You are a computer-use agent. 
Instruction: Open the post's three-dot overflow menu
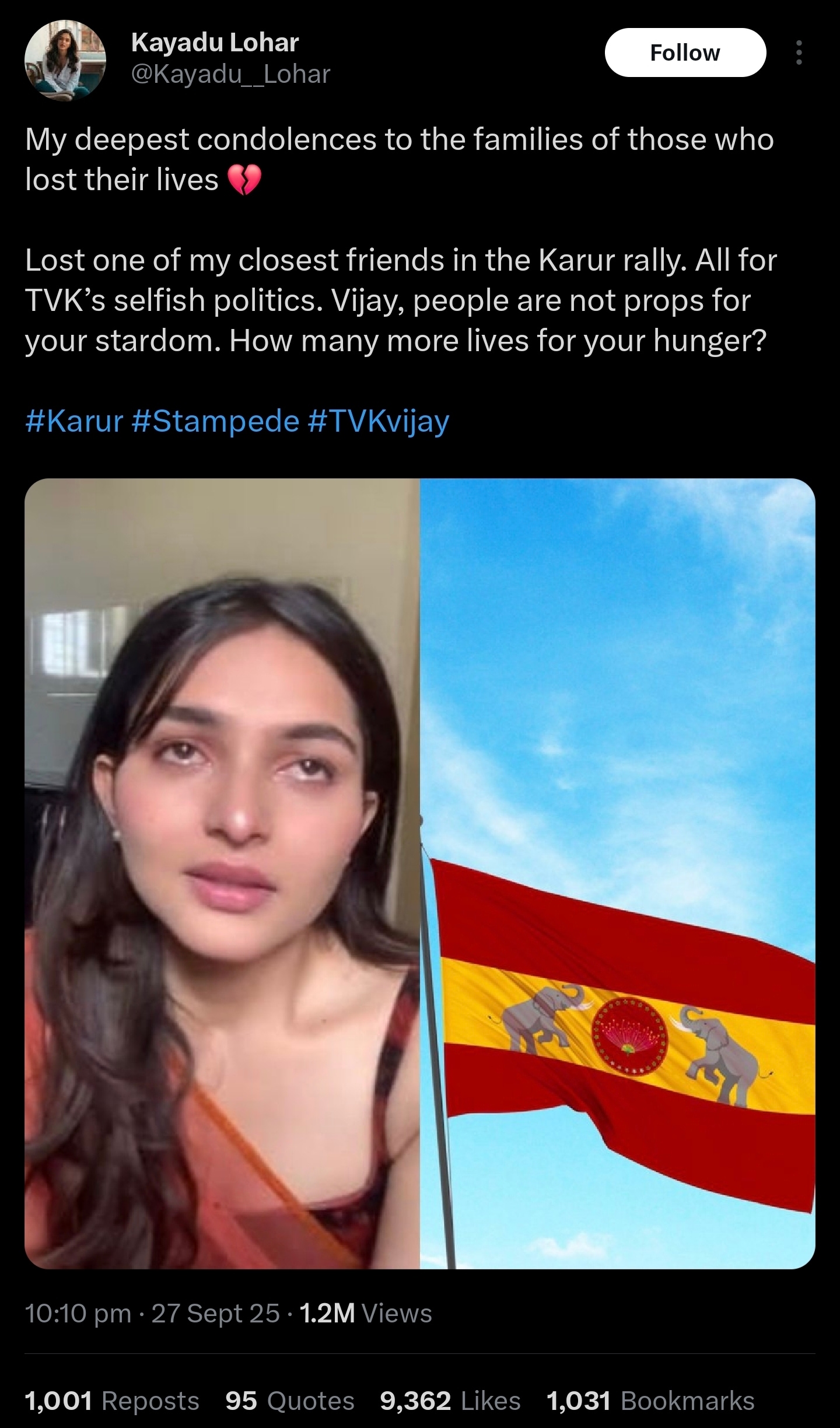tap(799, 52)
